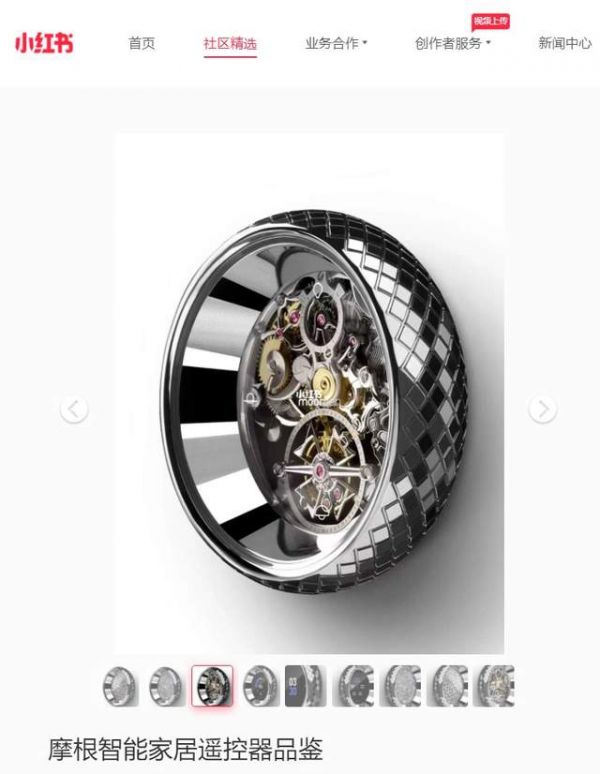The height and width of the screenshot is (774, 600).
Task: Expand the 创作者服务 dropdown menu
Action: pos(452,44)
